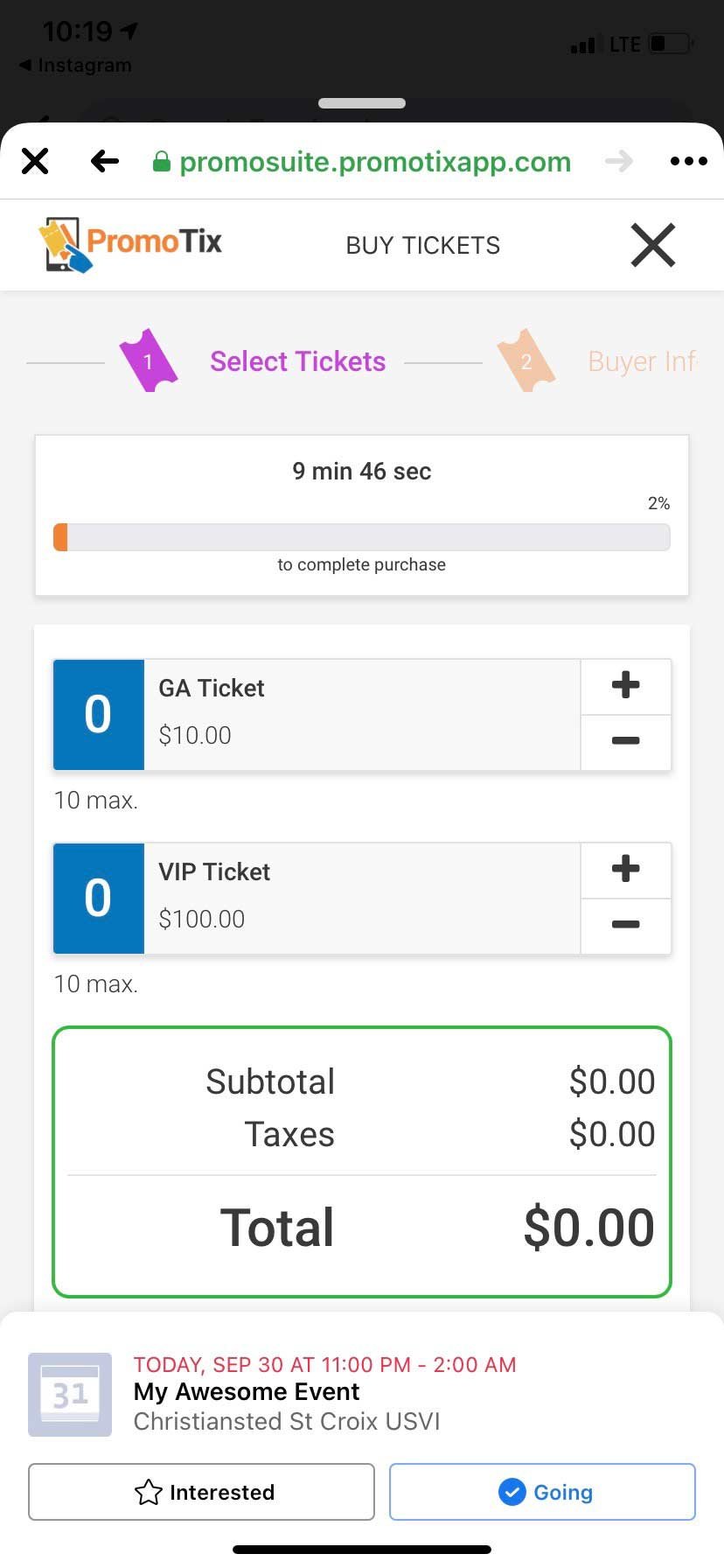
Task: Toggle Going status for the event
Action: click(x=541, y=1492)
